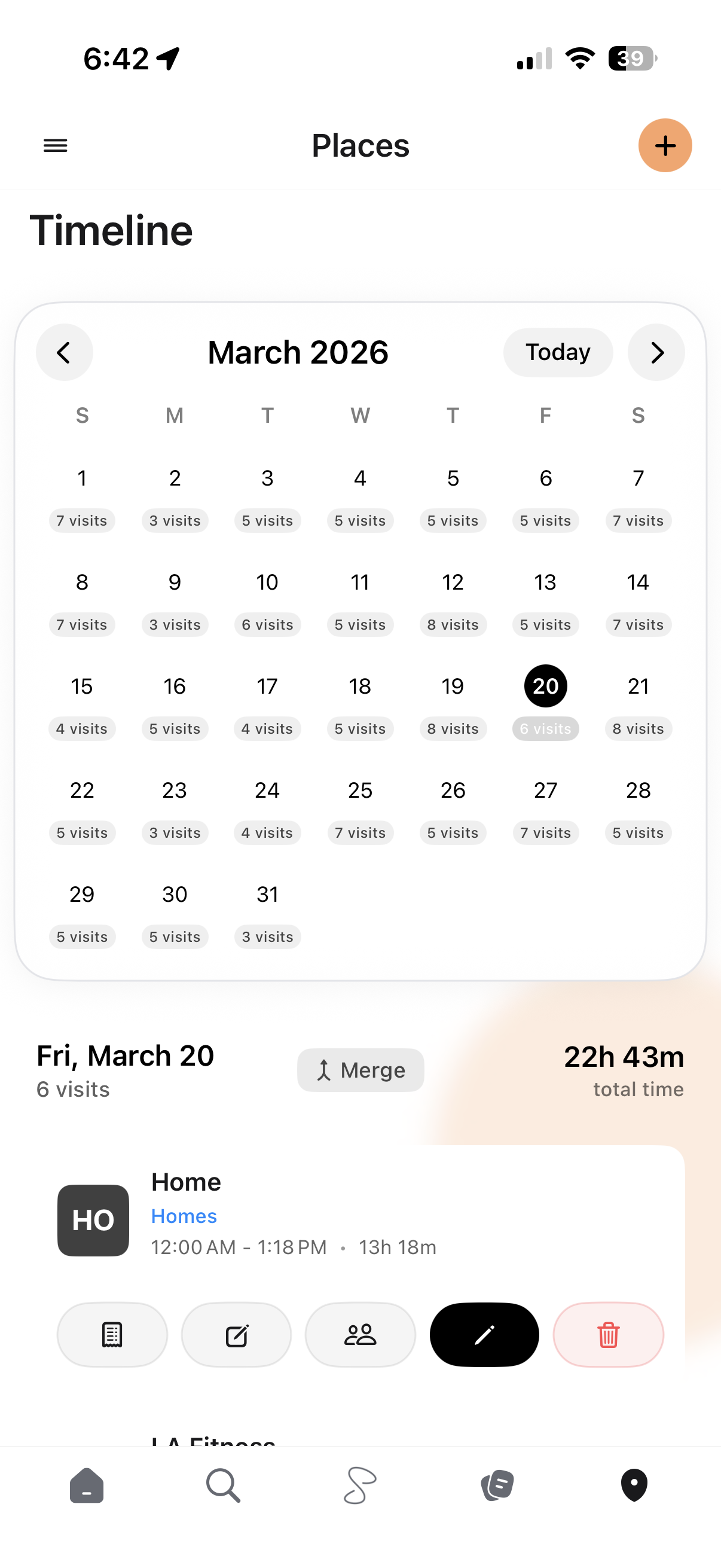The image size is (721, 1568).
Task: Add a note to the Home visit
Action: click(x=236, y=1334)
